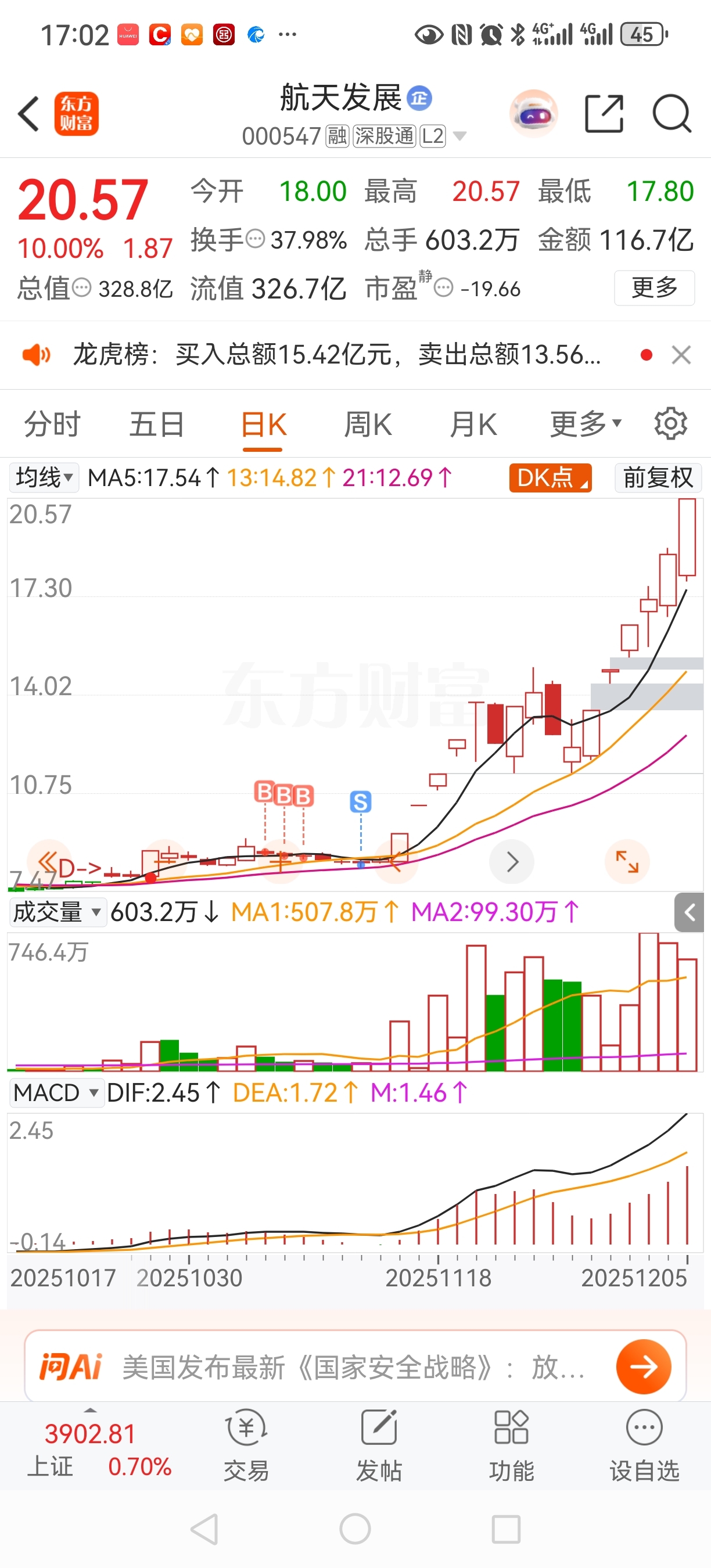Open chart settings gear

670,424
